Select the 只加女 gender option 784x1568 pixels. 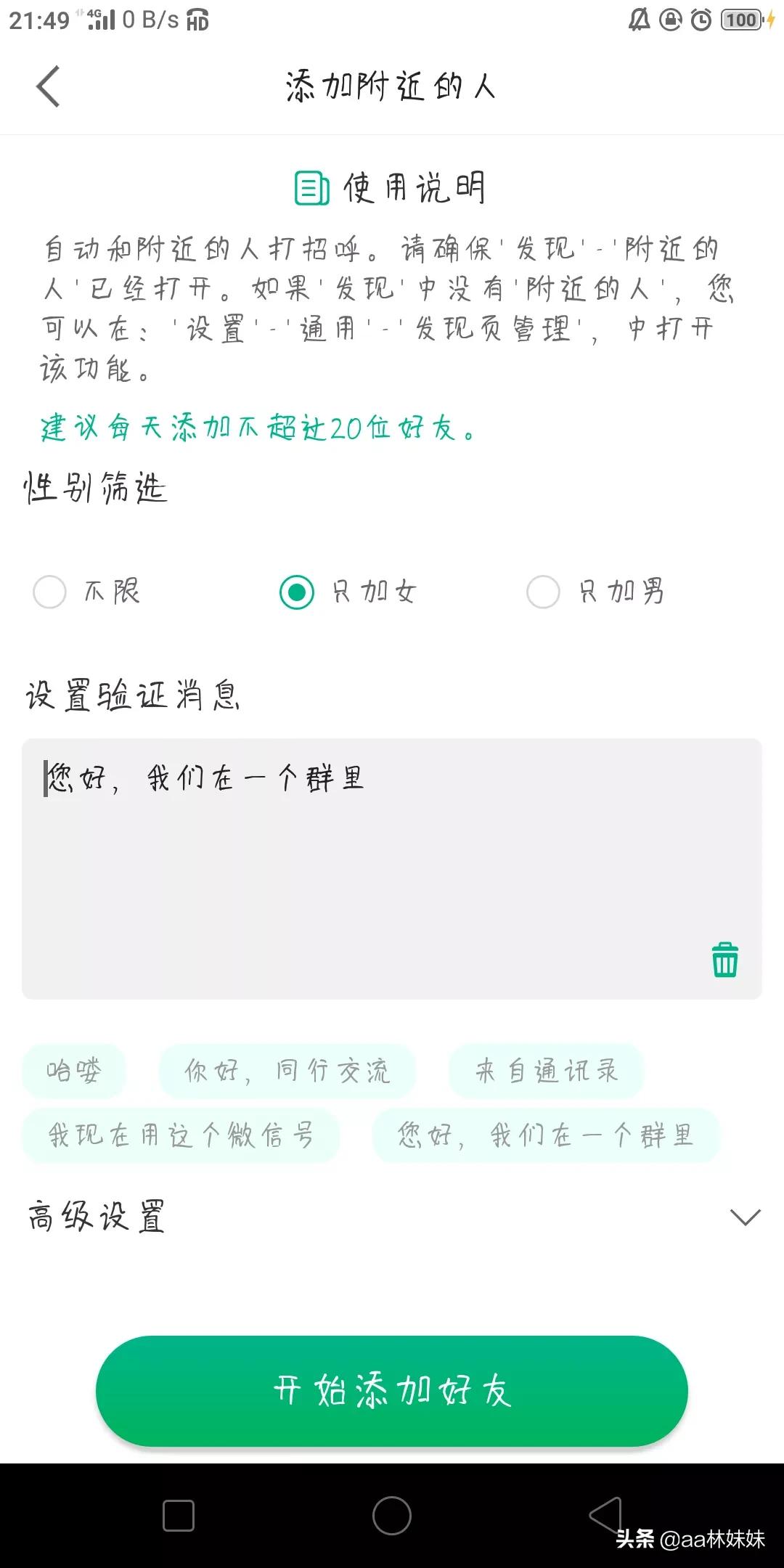coord(297,592)
